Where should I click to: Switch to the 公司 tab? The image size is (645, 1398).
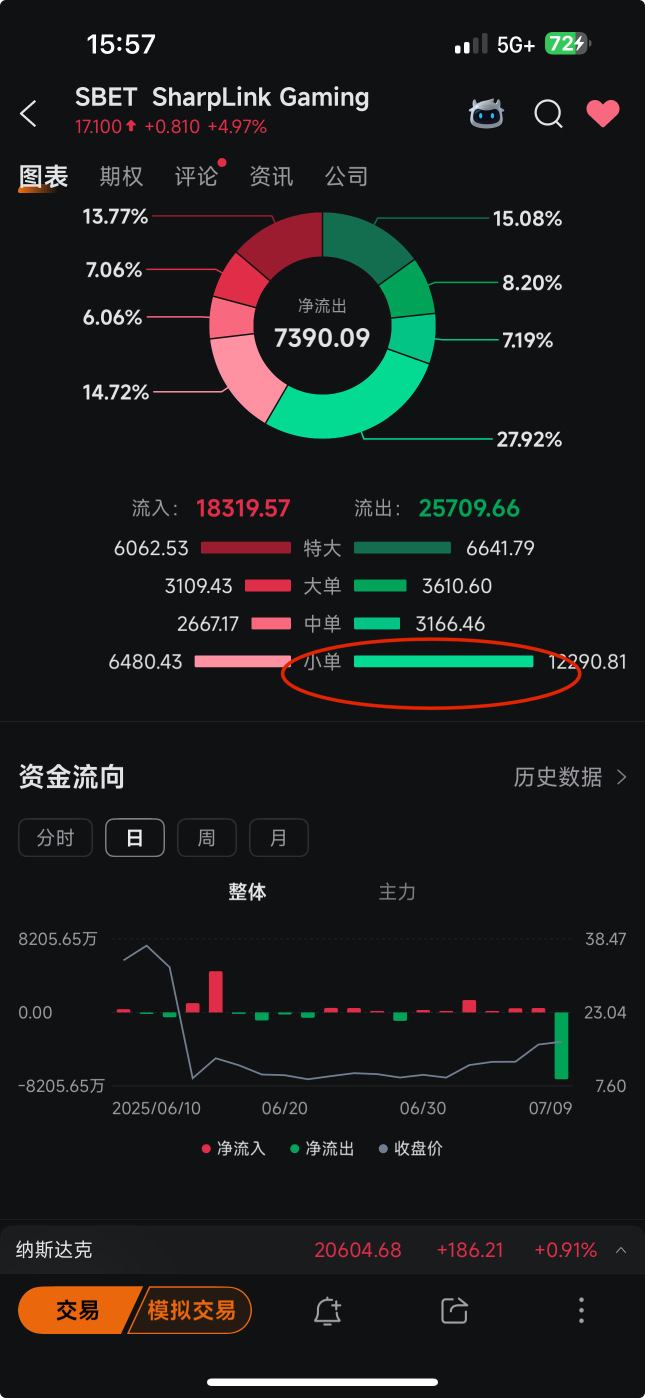(x=347, y=177)
